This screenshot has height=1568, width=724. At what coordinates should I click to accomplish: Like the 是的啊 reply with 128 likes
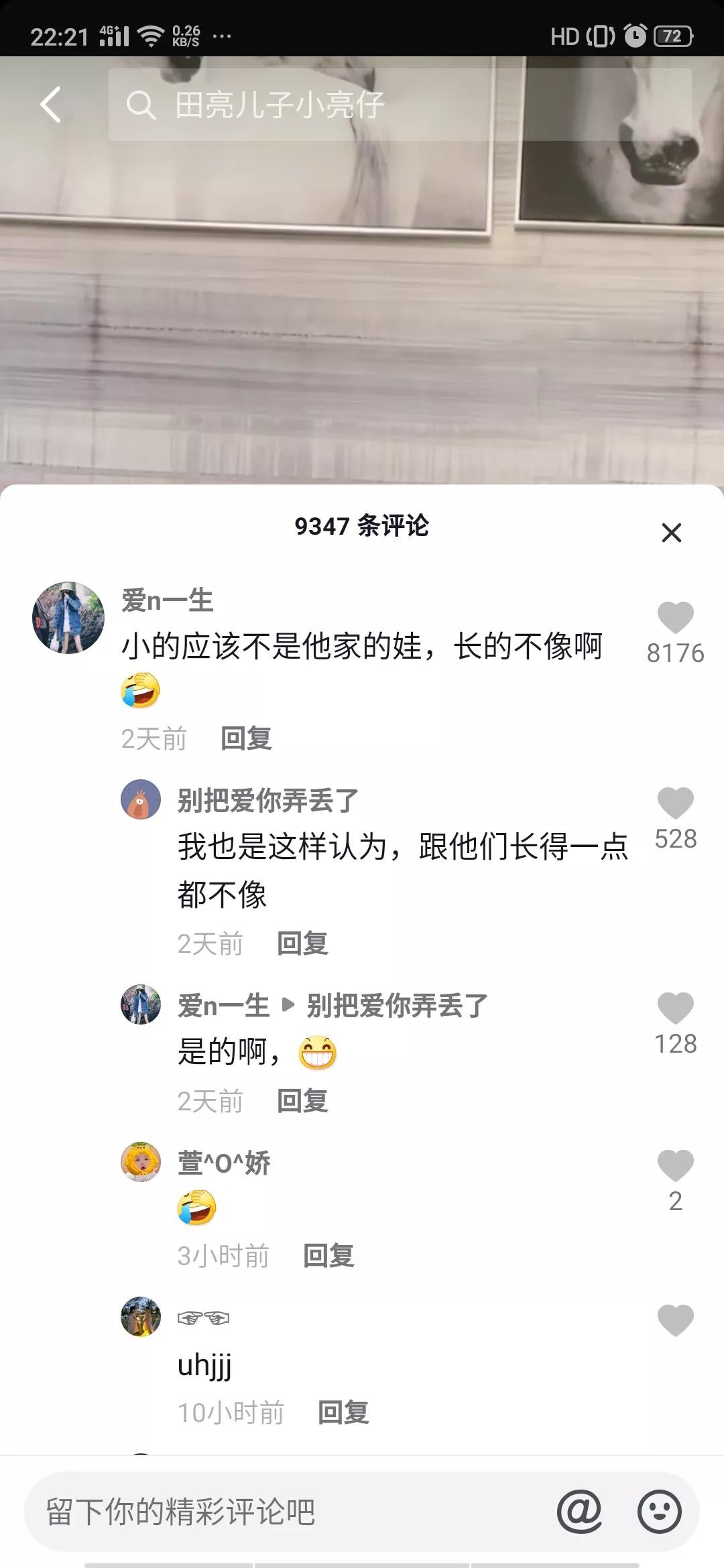(x=675, y=1008)
